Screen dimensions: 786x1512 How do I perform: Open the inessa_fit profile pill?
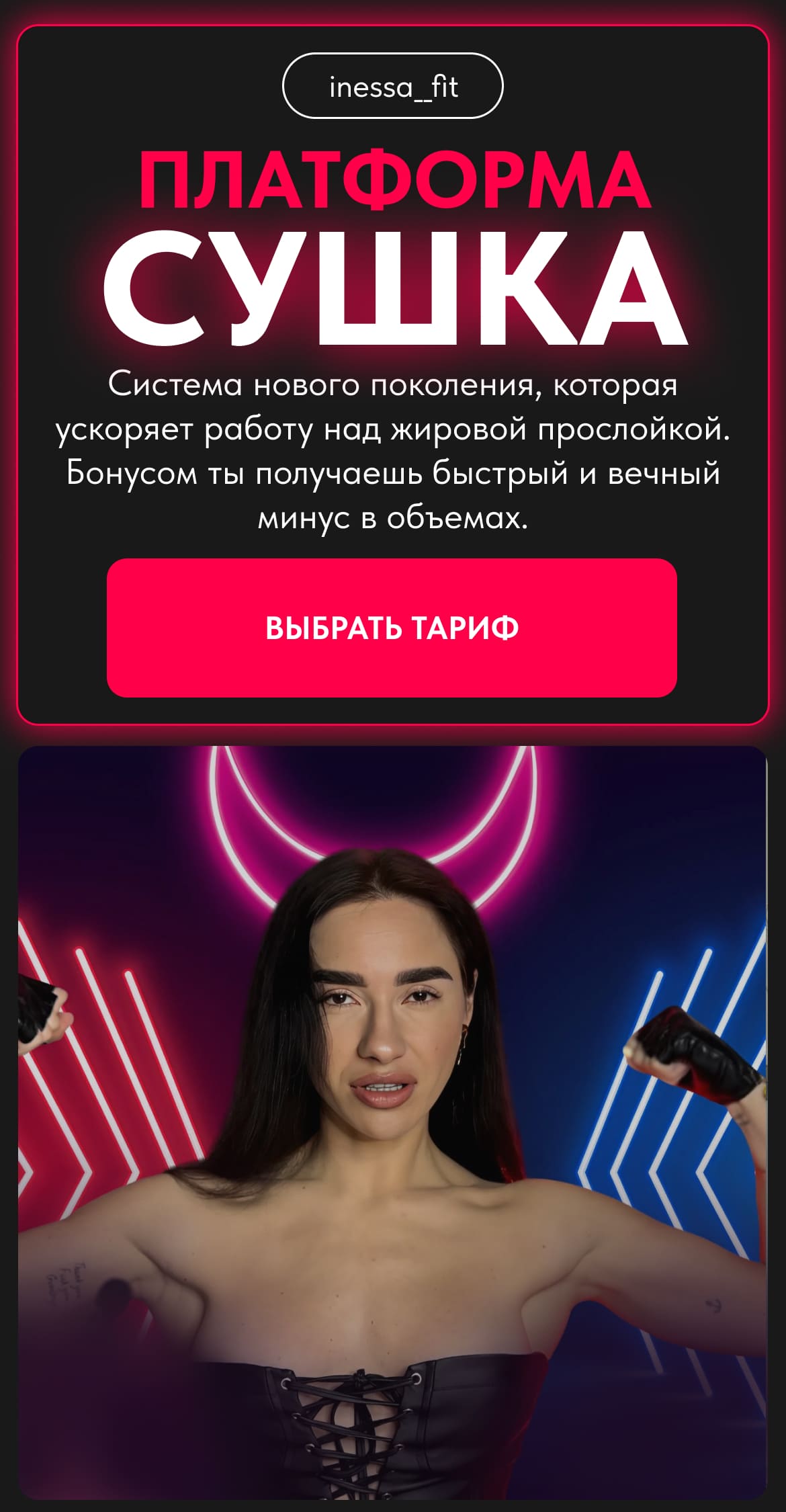[393, 86]
